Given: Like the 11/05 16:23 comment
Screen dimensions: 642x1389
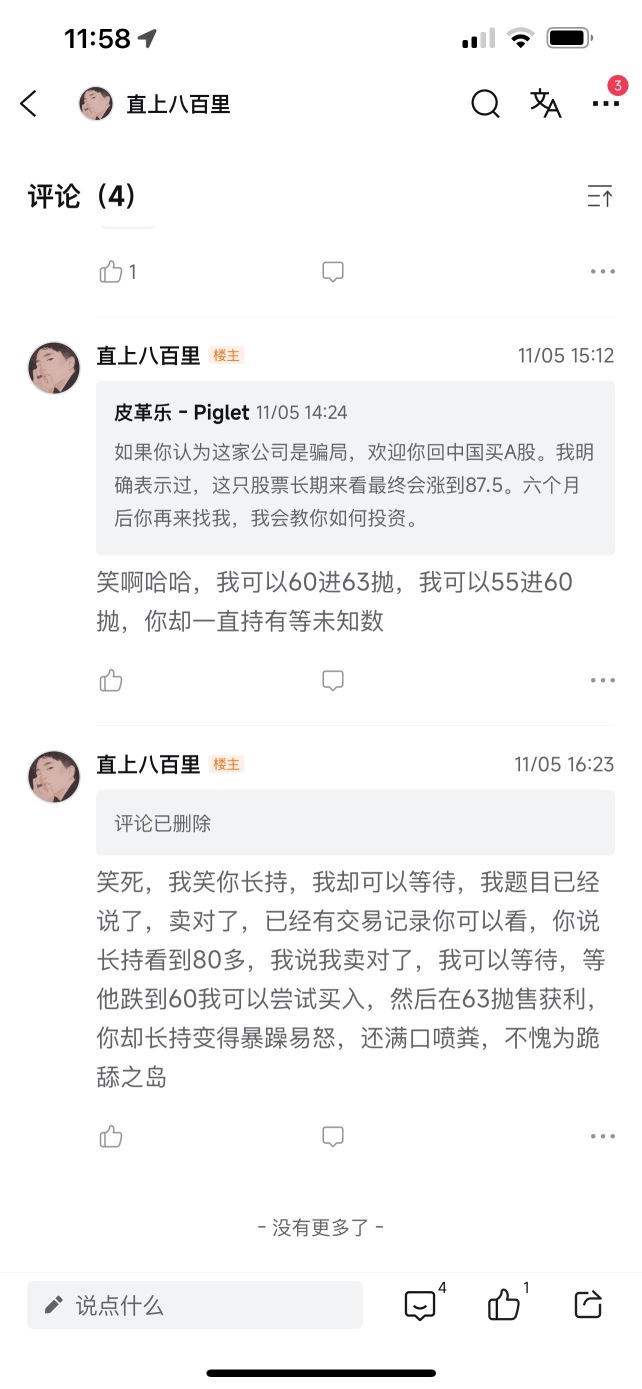Looking at the screenshot, I should [x=111, y=1136].
